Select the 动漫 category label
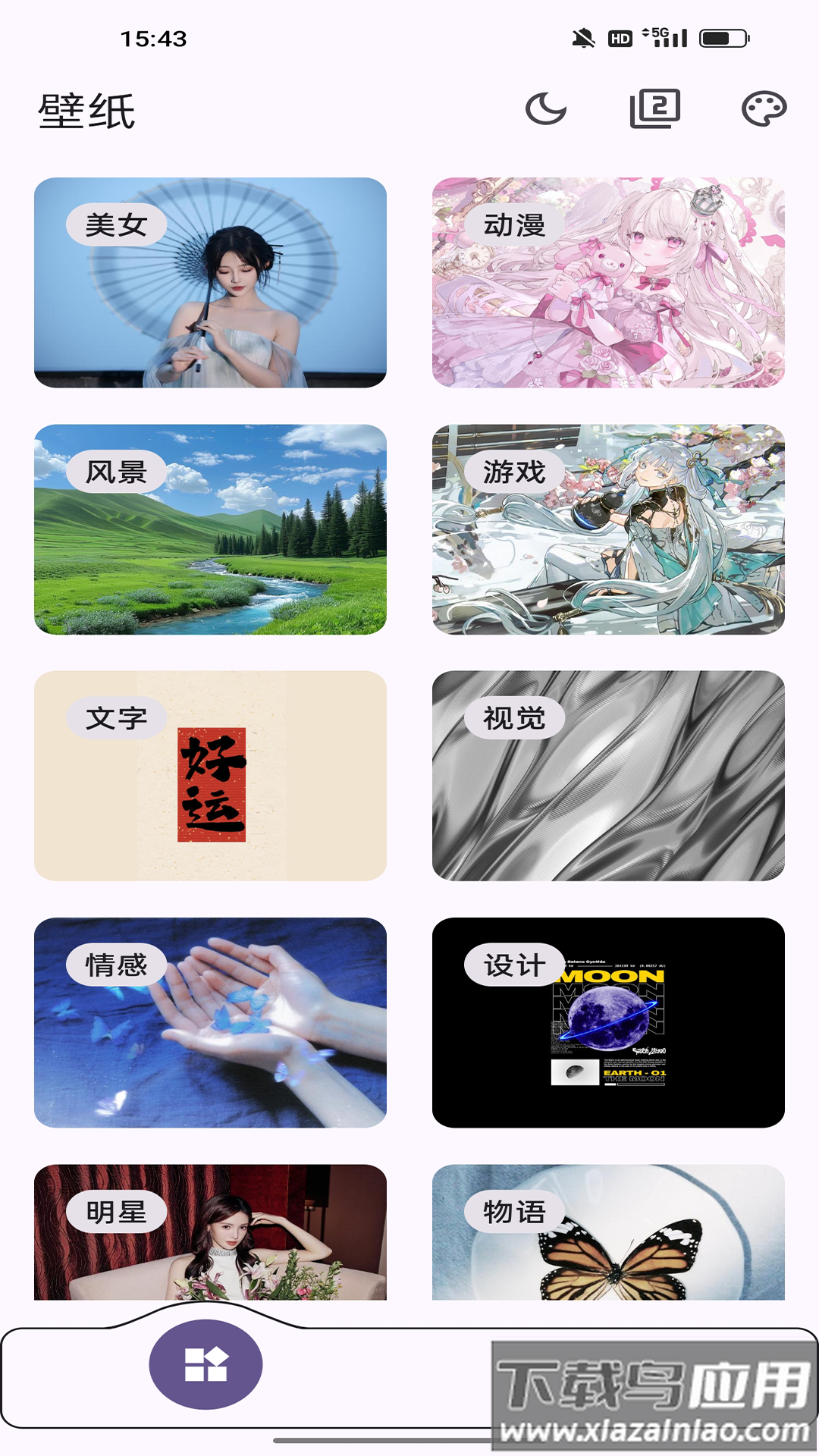This screenshot has height=1456, width=819. point(516,225)
